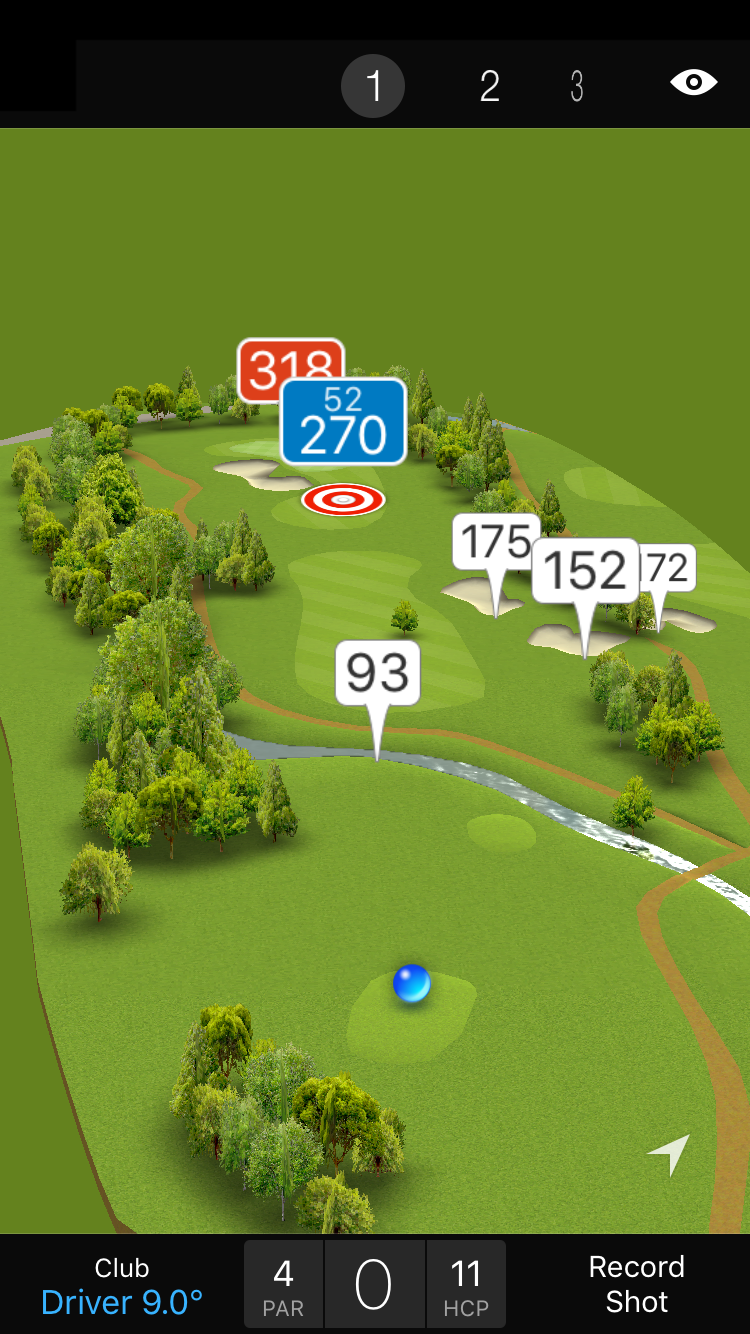Recenter the map with the location arrow
This screenshot has height=1334, width=750.
(670, 1154)
